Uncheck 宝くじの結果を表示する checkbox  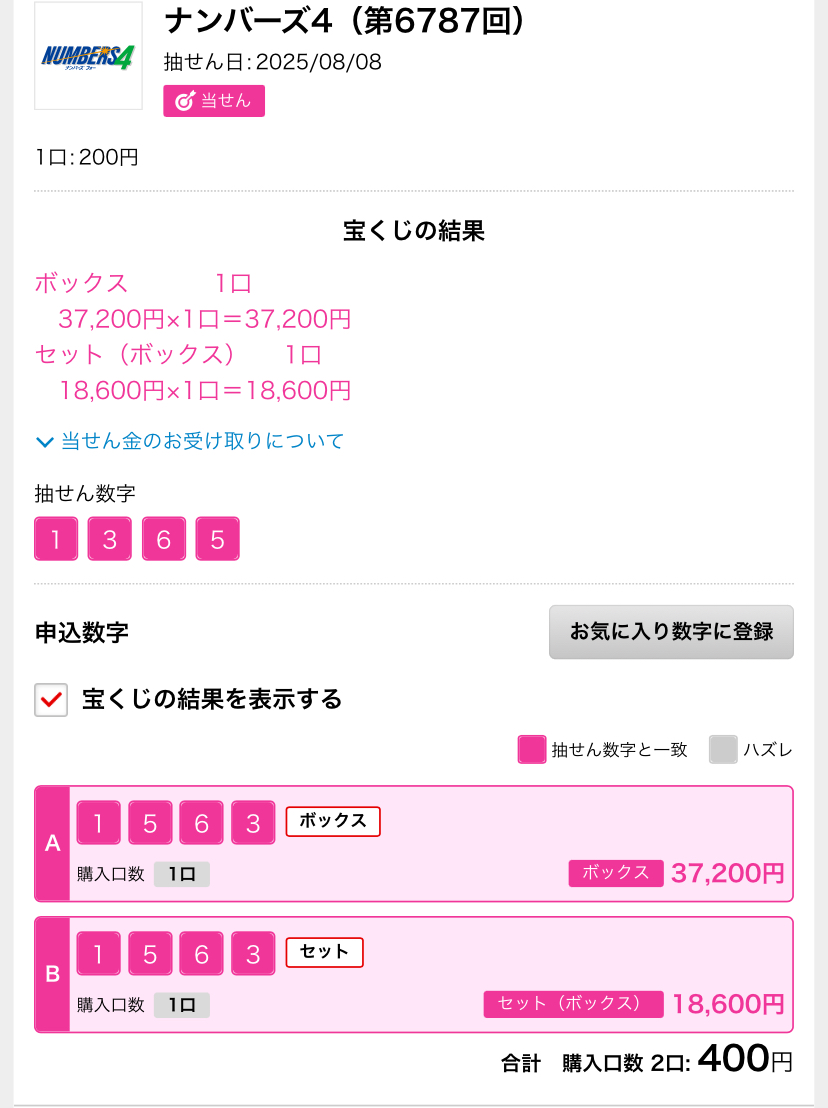click(x=51, y=700)
